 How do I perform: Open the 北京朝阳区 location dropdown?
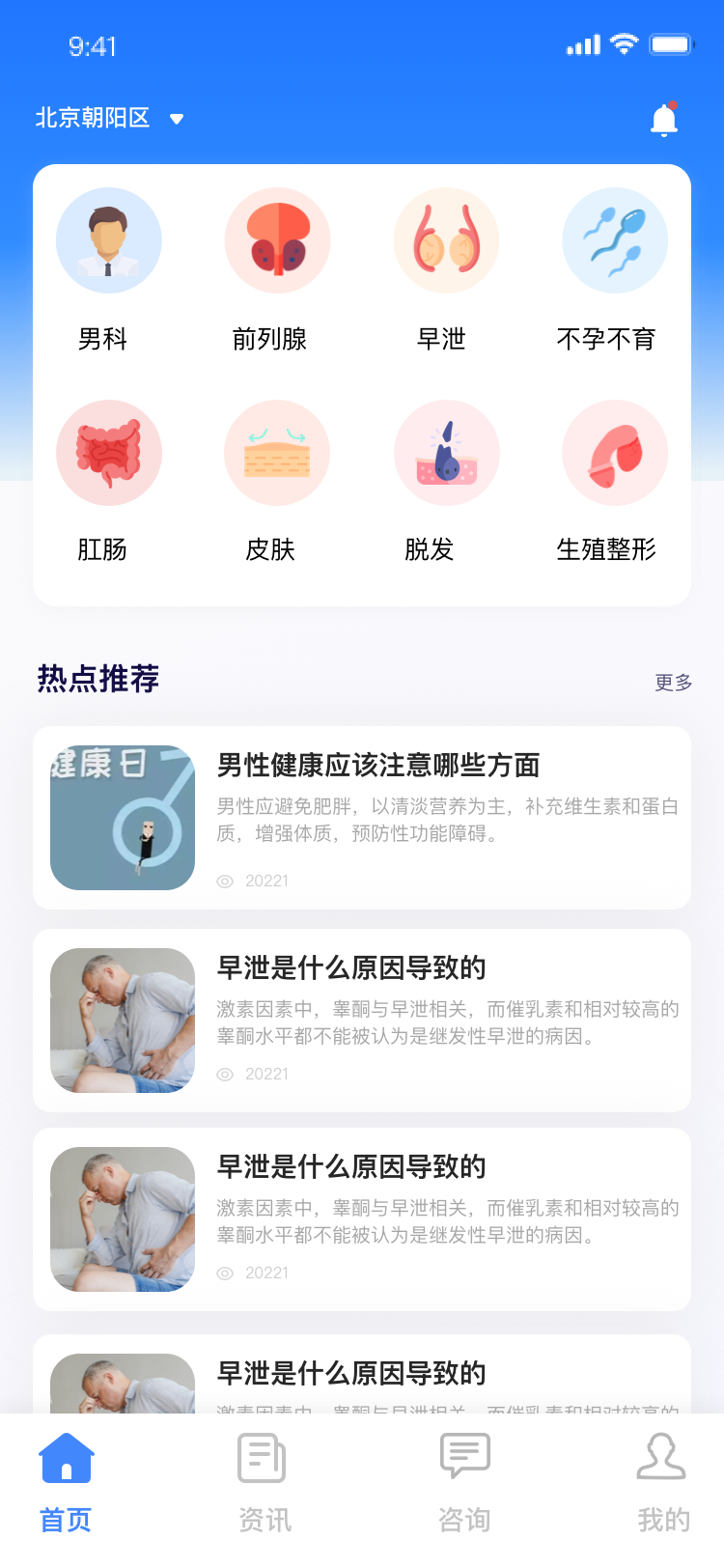pos(109,119)
